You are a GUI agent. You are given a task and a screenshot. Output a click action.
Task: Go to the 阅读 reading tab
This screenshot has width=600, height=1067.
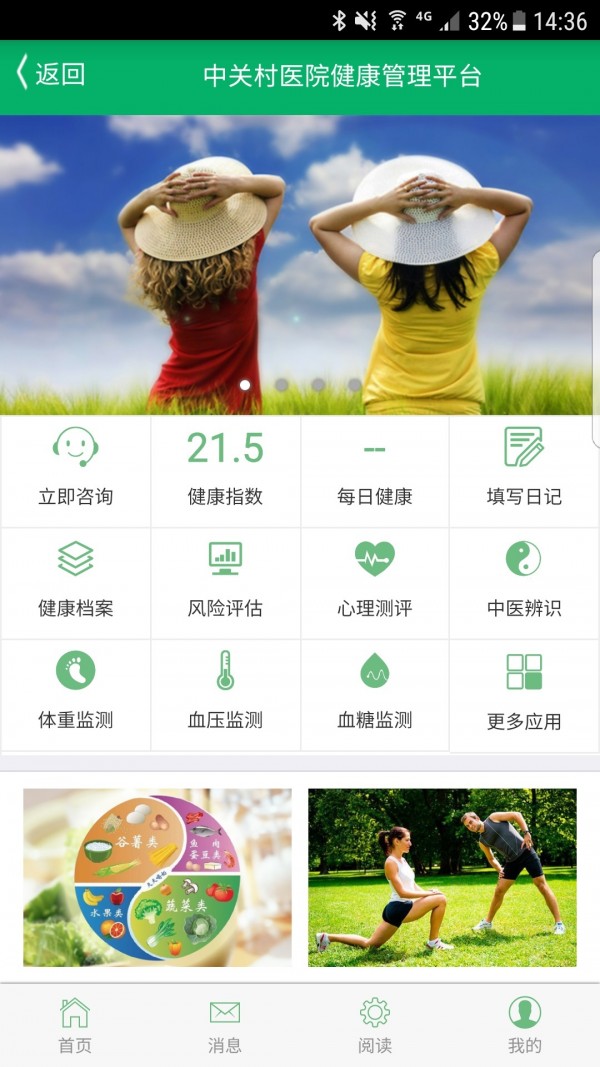point(375,1026)
